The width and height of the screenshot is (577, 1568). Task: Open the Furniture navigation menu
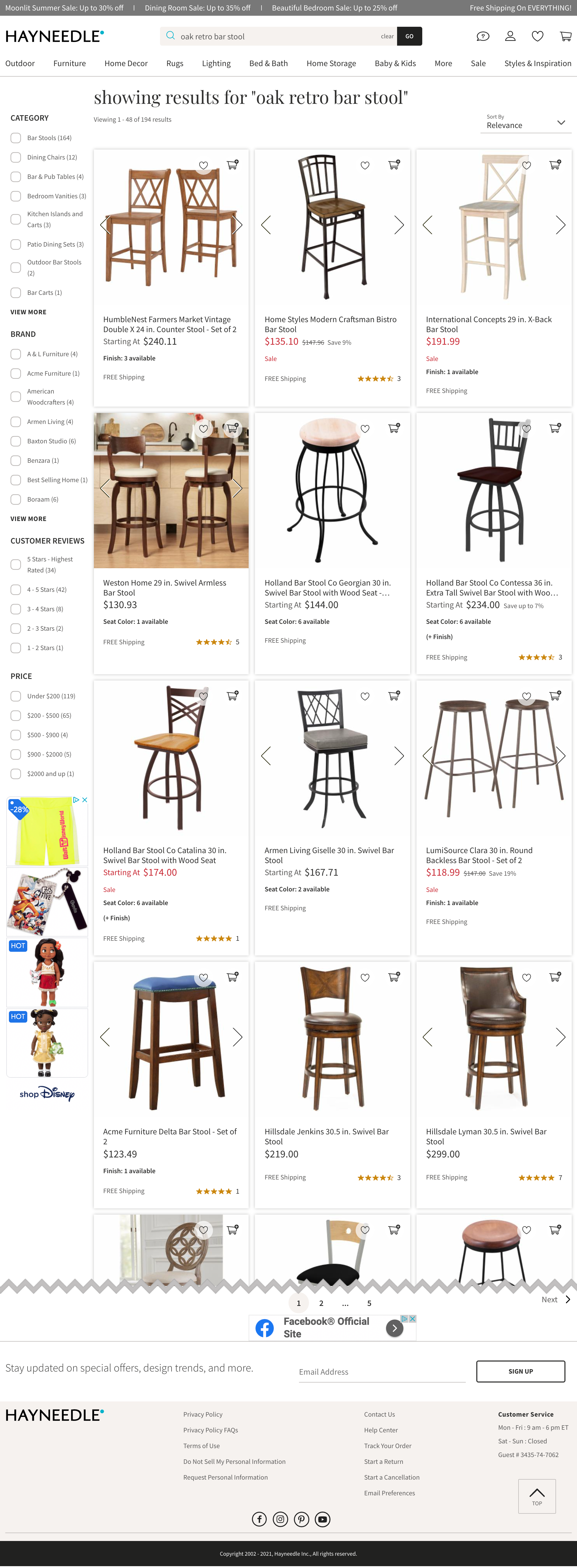pos(70,63)
